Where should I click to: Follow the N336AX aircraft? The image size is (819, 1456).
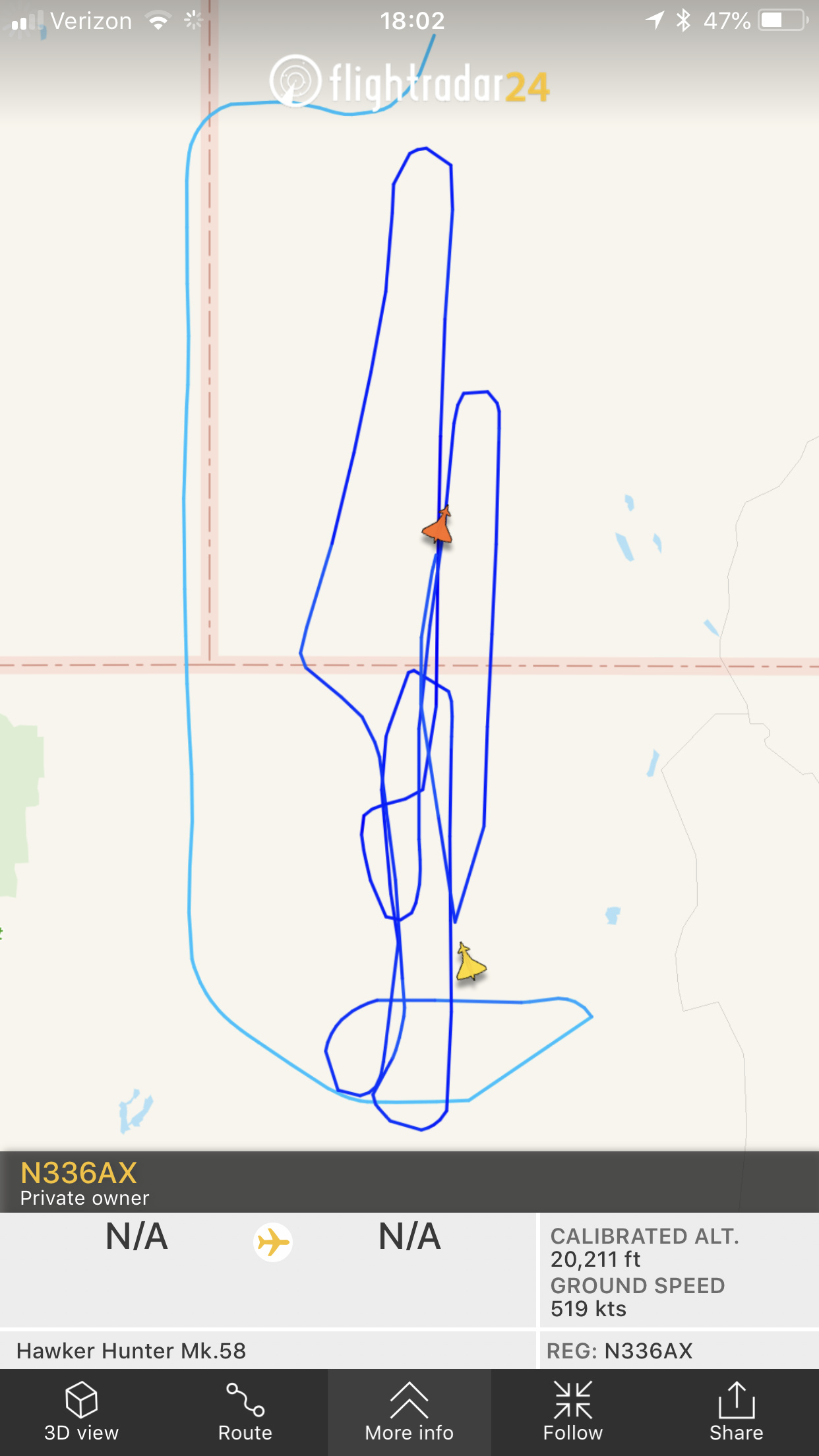(572, 1412)
